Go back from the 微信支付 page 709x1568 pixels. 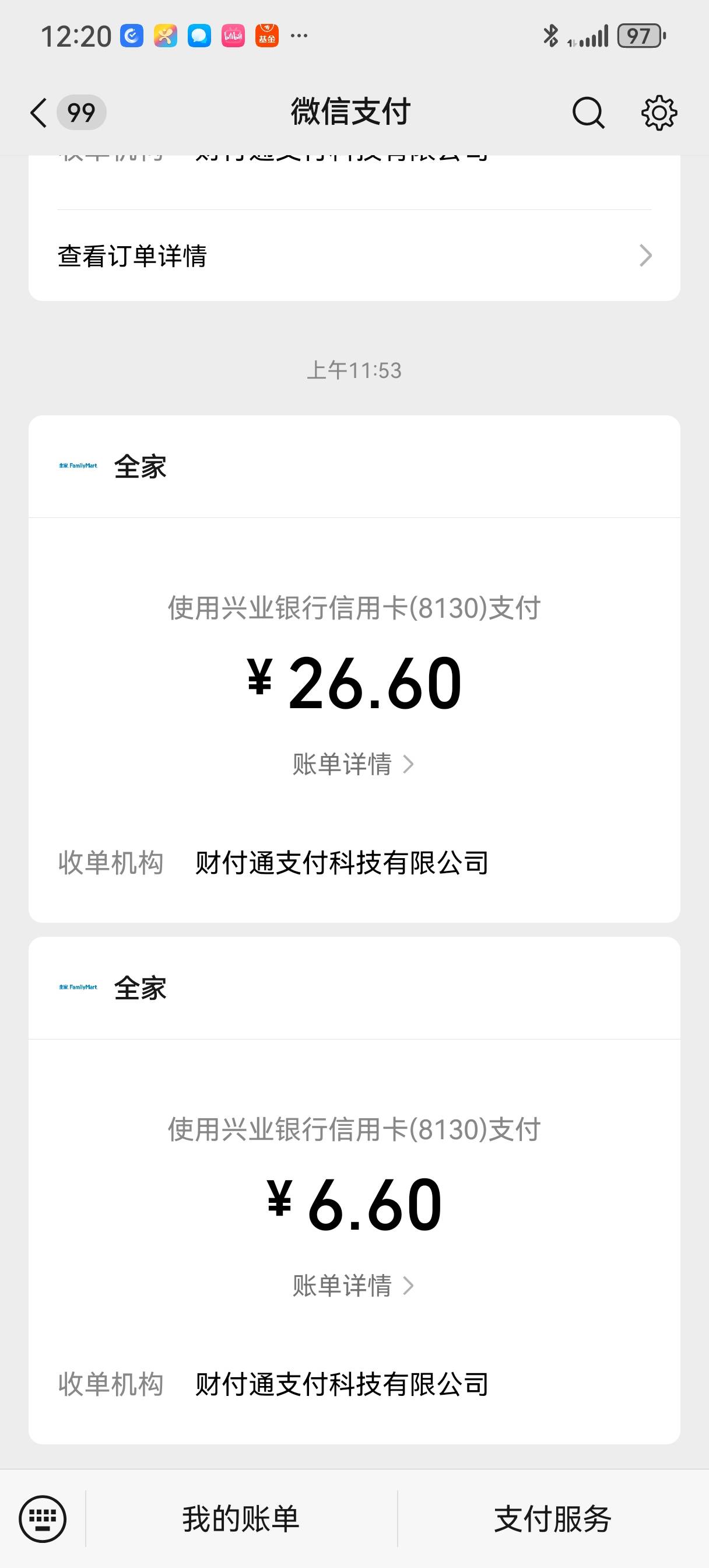39,113
